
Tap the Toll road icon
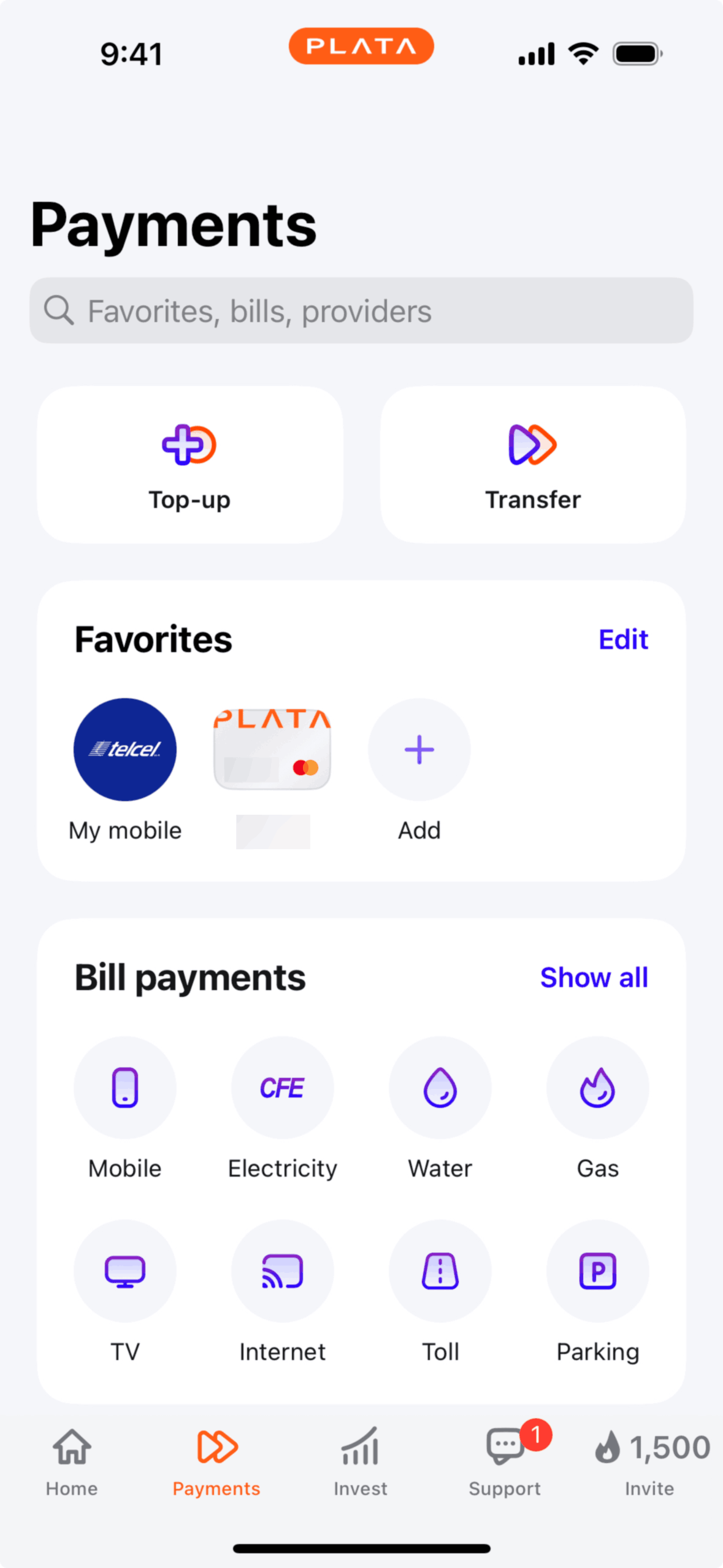tap(440, 1272)
